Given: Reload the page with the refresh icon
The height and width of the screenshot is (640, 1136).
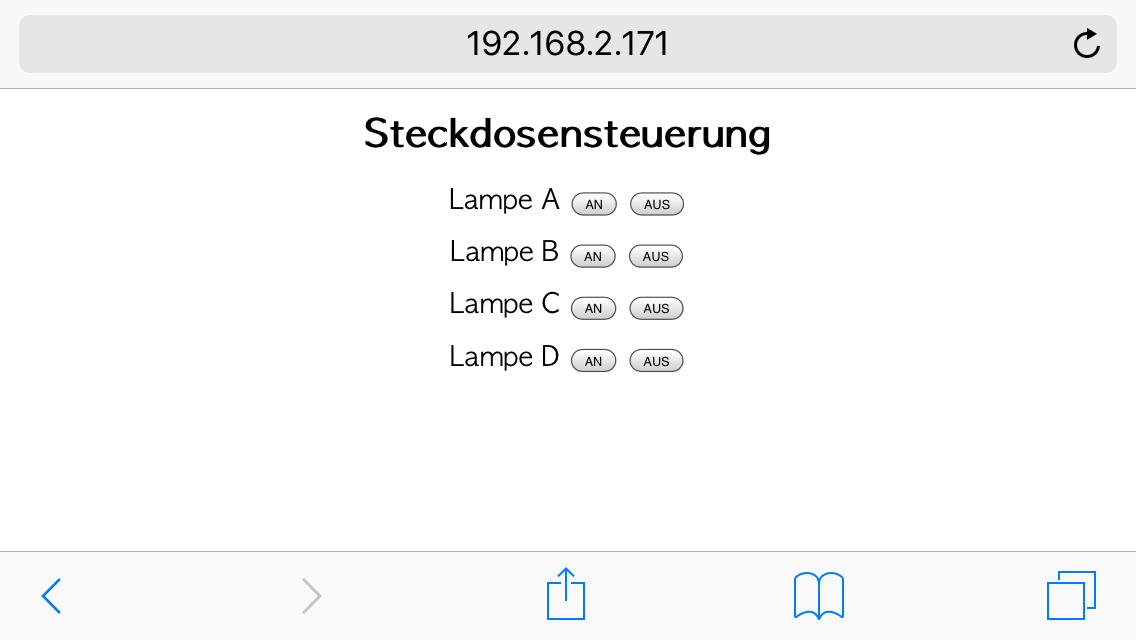Looking at the screenshot, I should point(1086,44).
